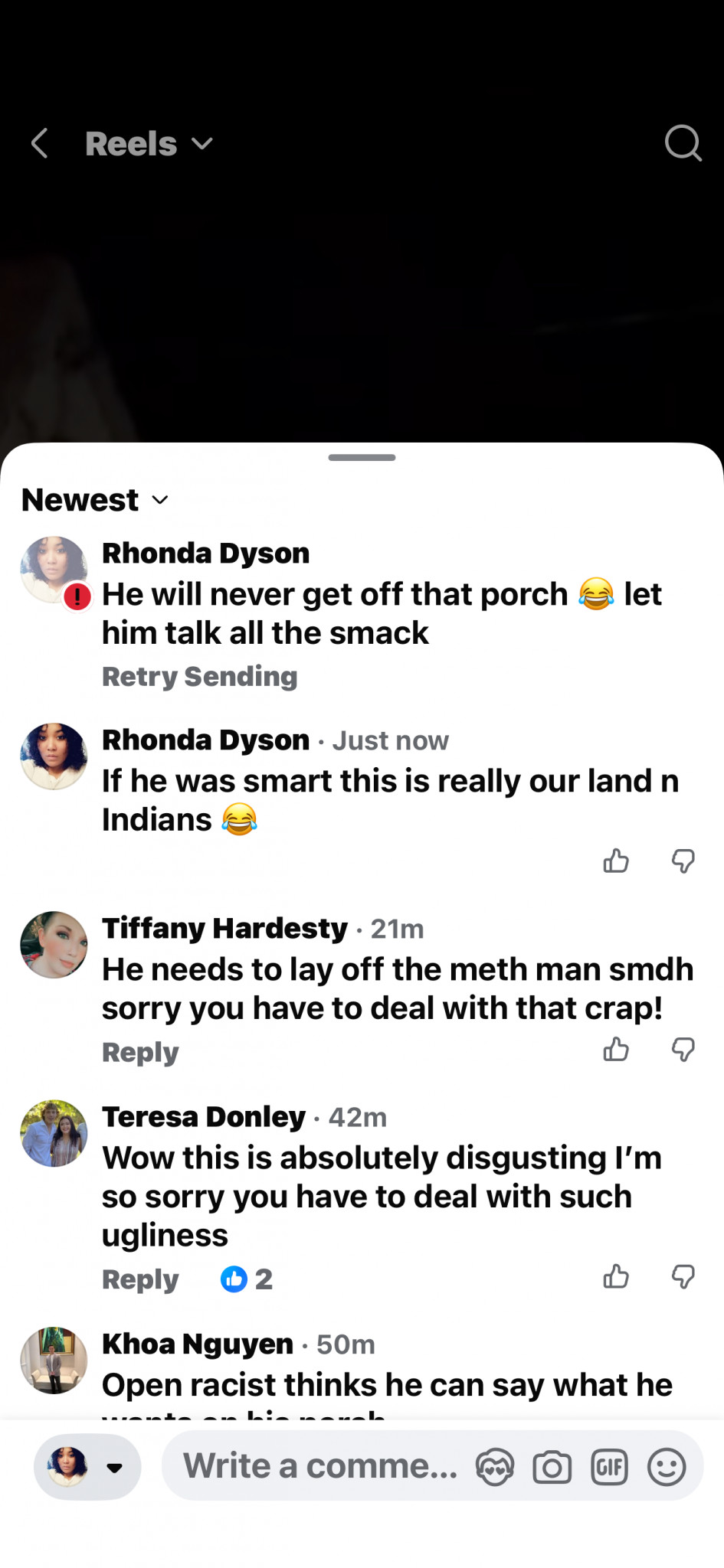Reply to Teresa Donley's comment
The width and height of the screenshot is (724, 1568).
click(140, 1279)
